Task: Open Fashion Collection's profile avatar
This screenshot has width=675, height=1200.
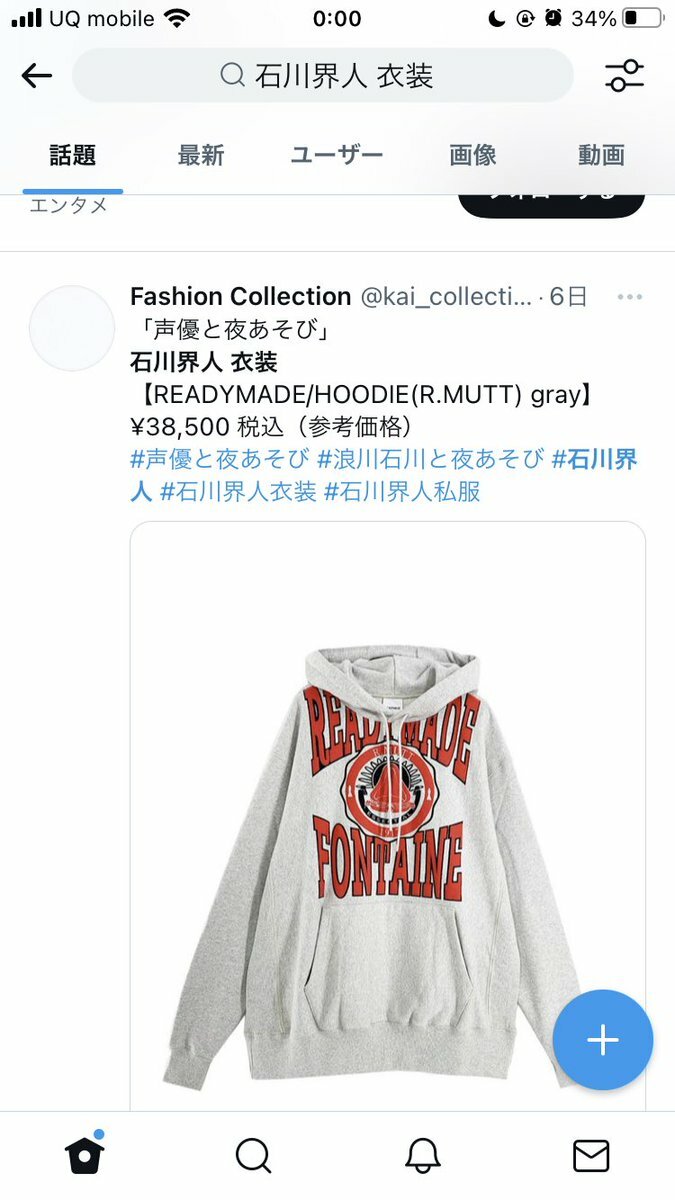Action: 72,329
